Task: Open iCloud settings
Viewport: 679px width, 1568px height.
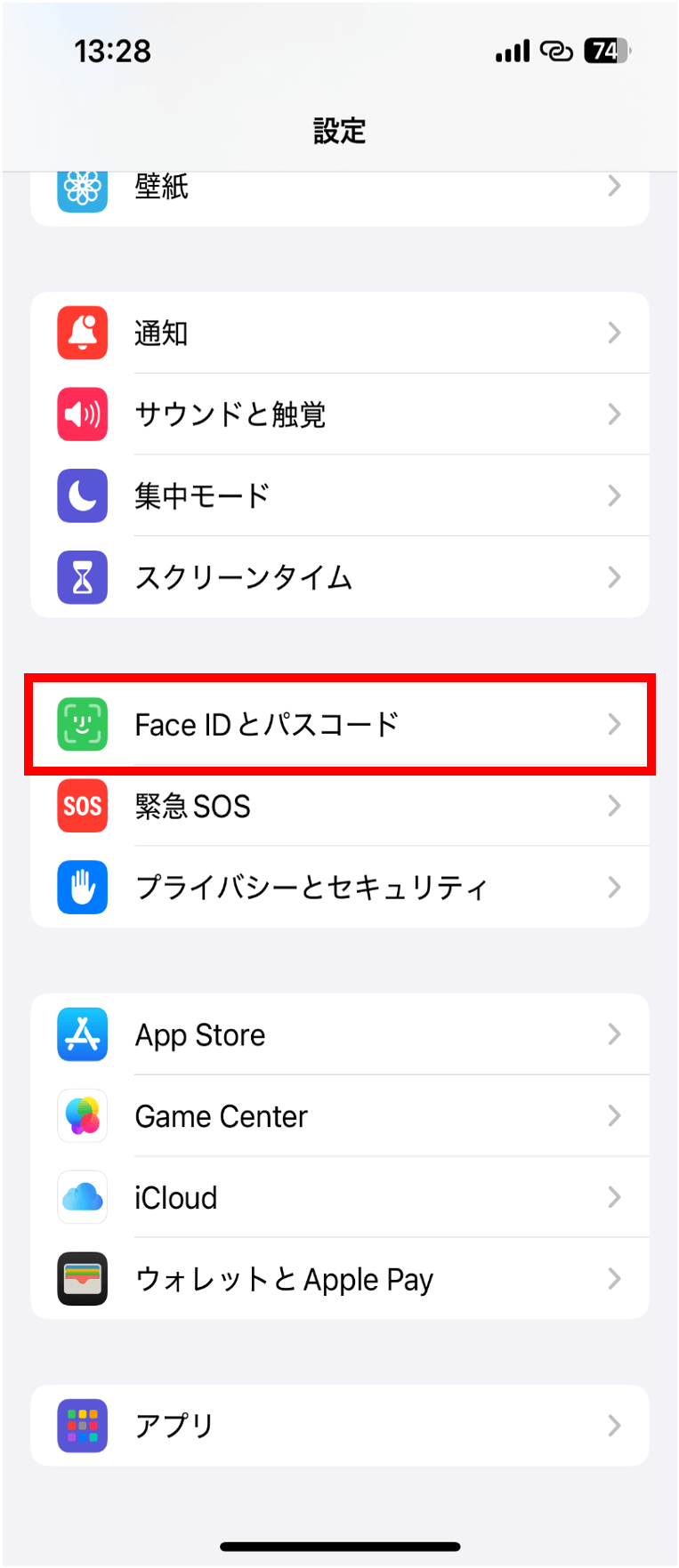Action: 339,1197
